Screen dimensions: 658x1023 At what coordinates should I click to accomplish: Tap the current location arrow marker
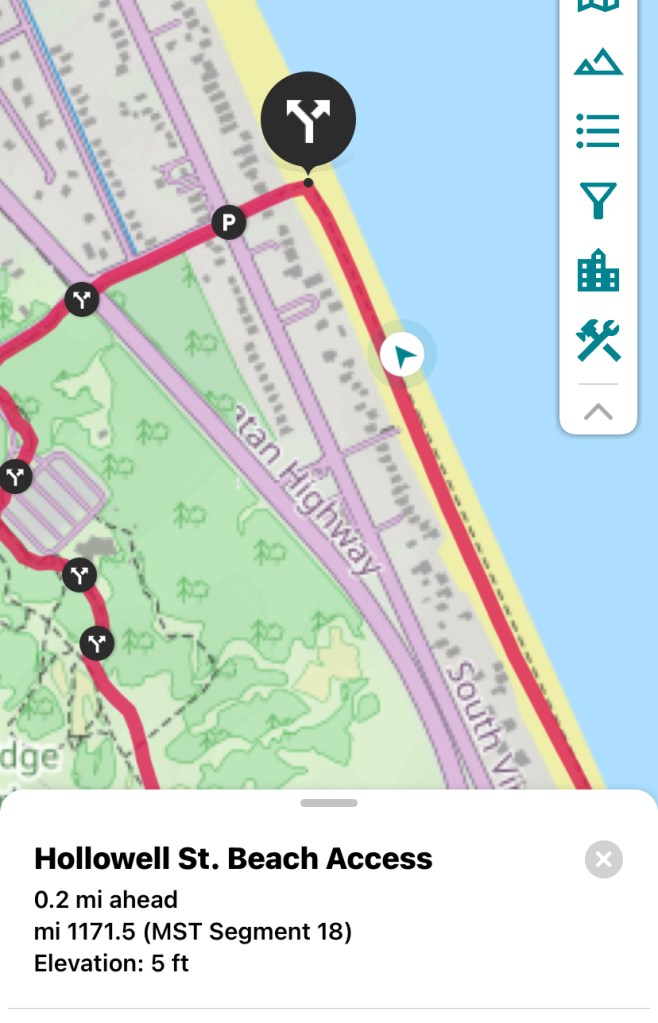tap(403, 355)
